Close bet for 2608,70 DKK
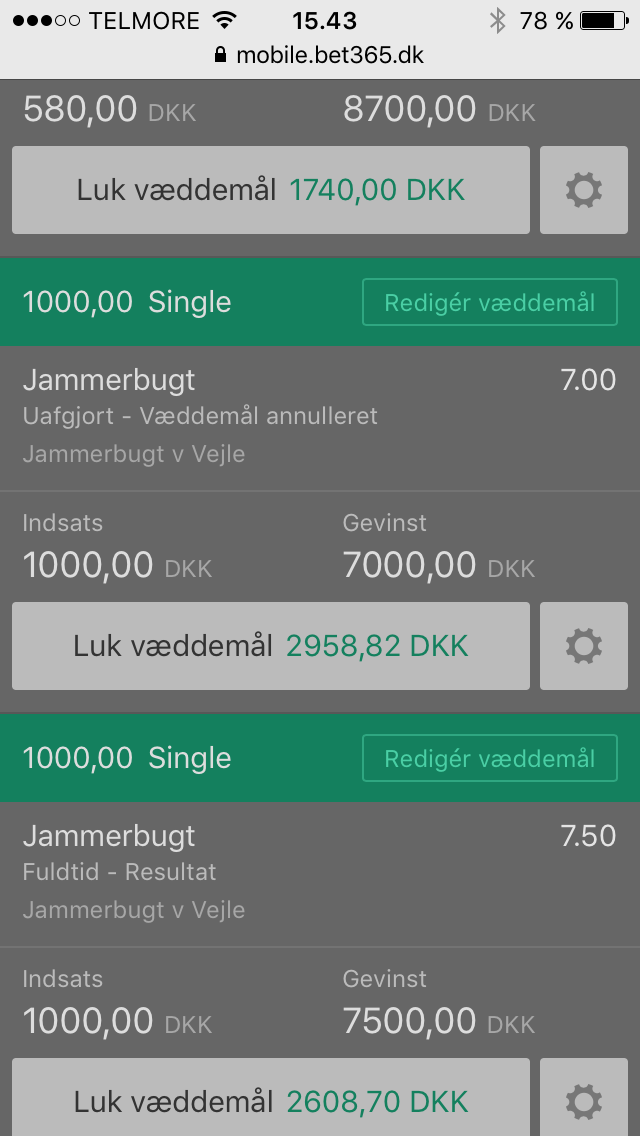 pyautogui.click(x=270, y=1097)
